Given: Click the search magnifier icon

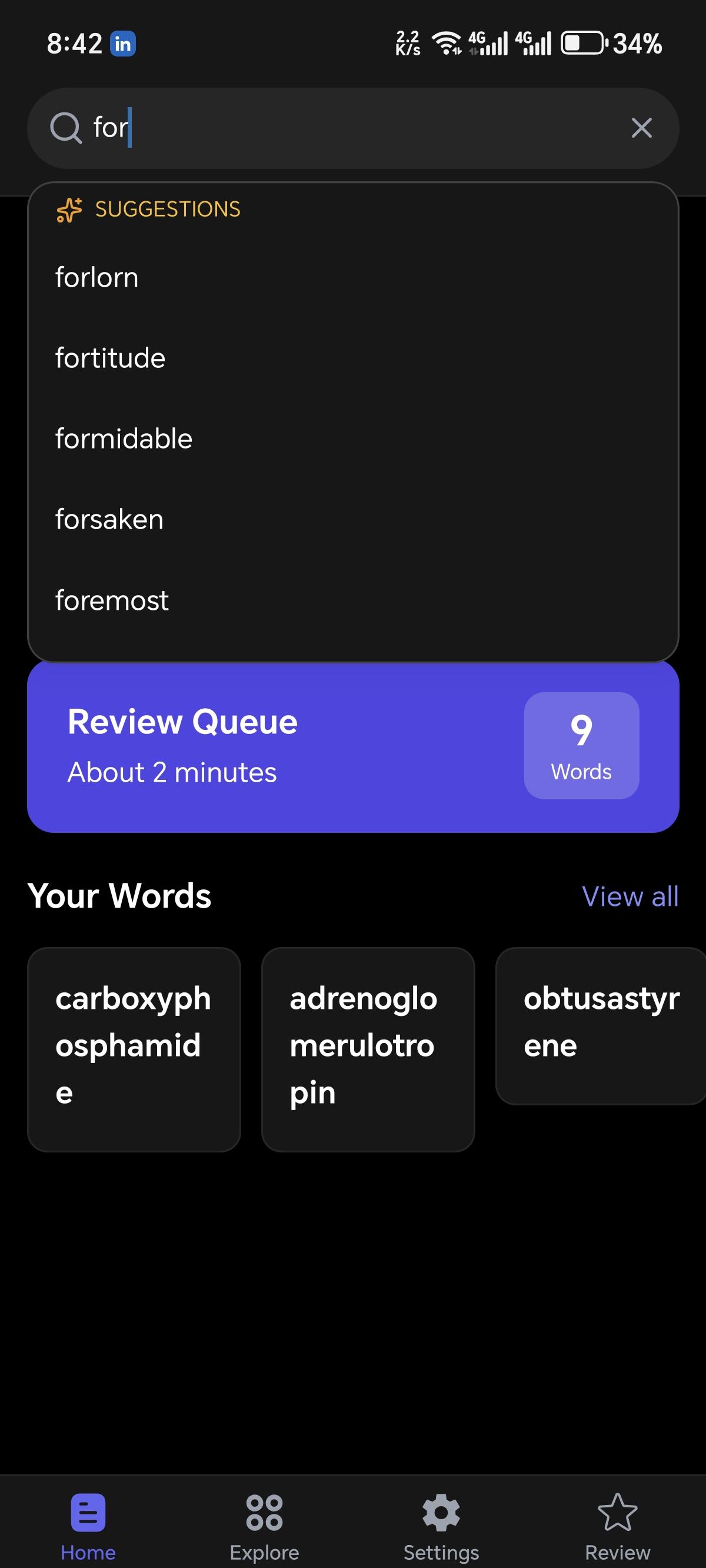Looking at the screenshot, I should 67,128.
